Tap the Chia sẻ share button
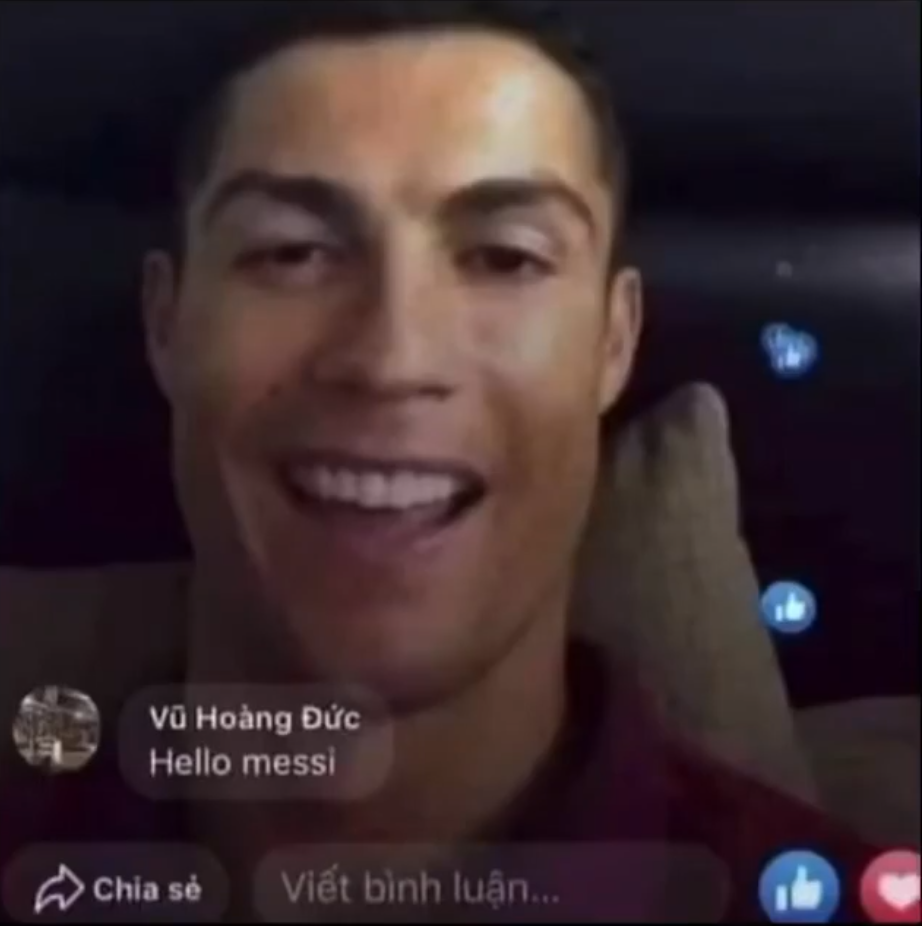This screenshot has width=922, height=926. [118, 889]
